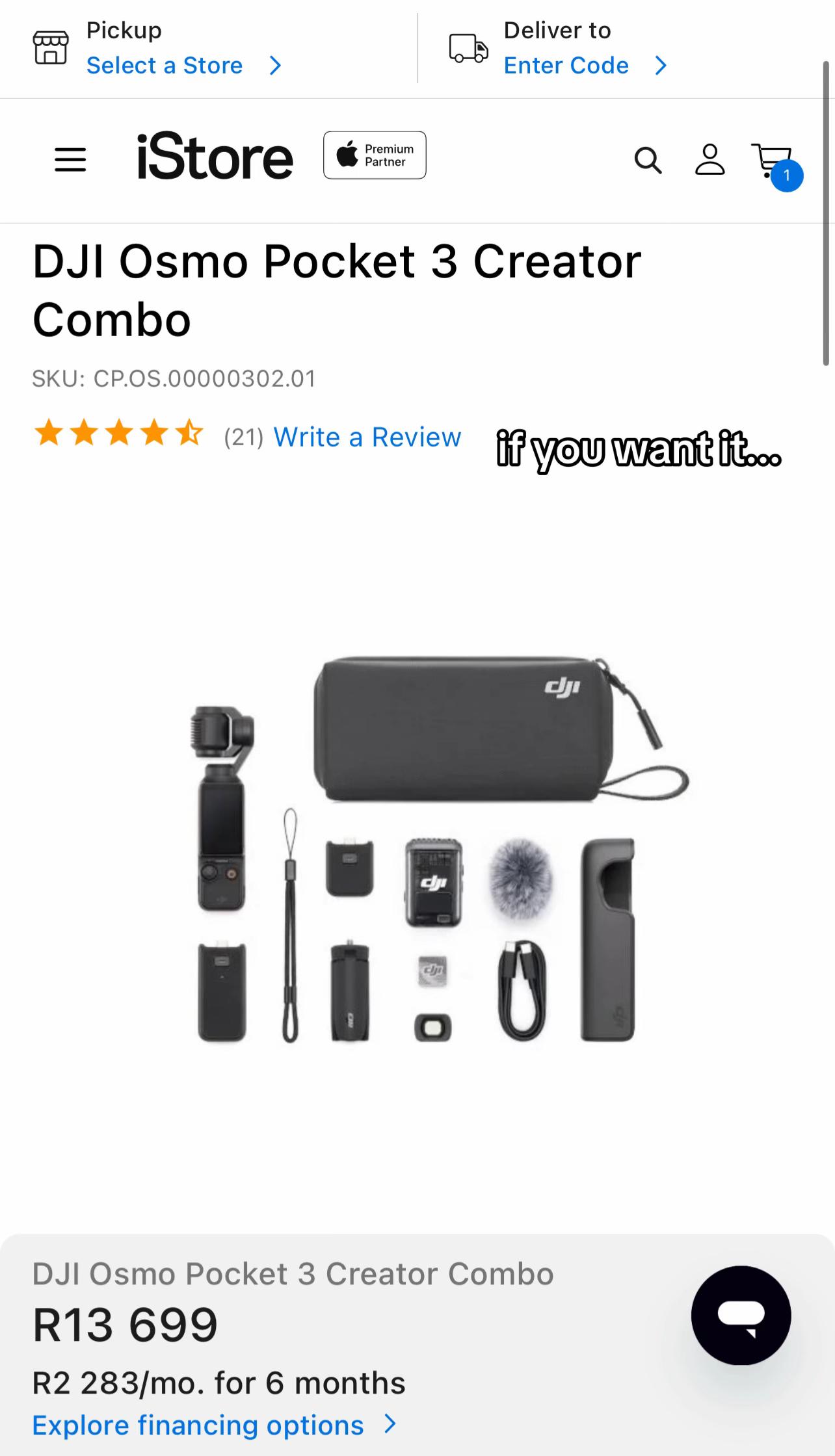Tap Write a Review link
Screen dimensions: 835x1456
[x=367, y=437]
